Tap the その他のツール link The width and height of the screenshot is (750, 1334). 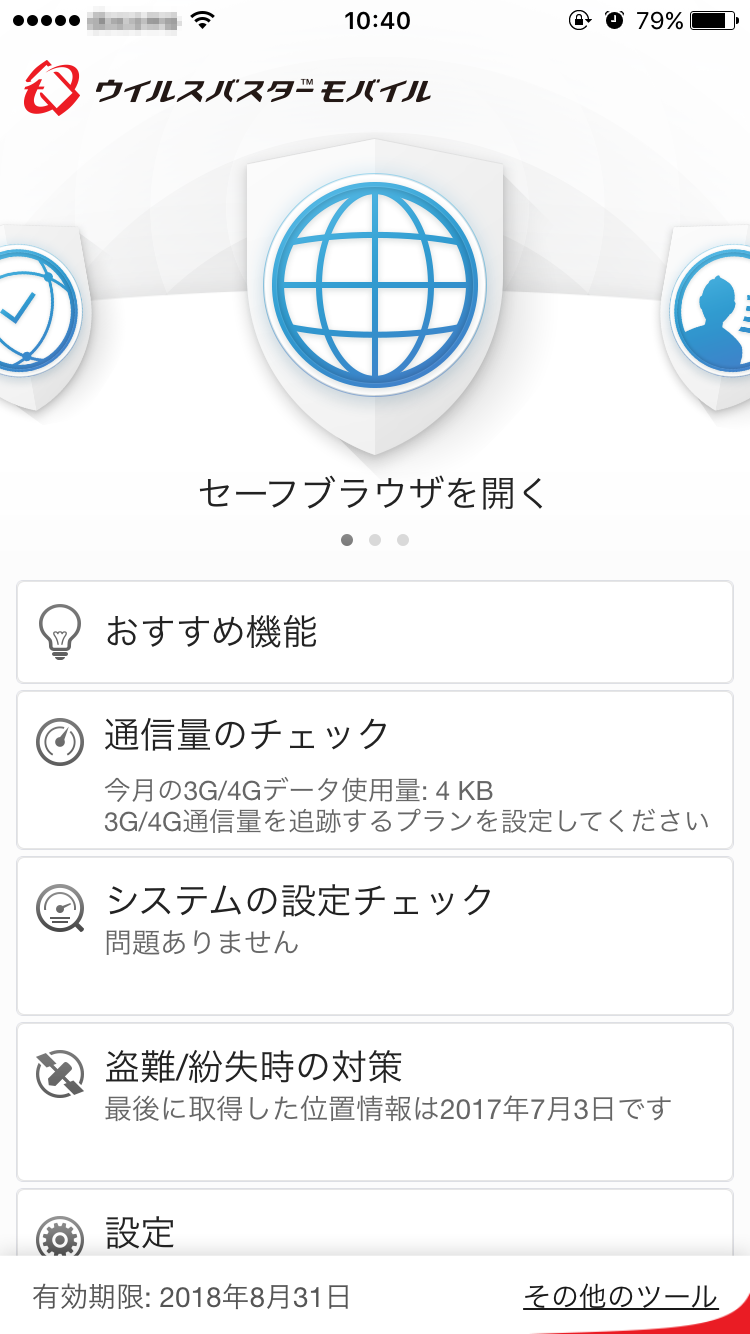click(x=620, y=1297)
